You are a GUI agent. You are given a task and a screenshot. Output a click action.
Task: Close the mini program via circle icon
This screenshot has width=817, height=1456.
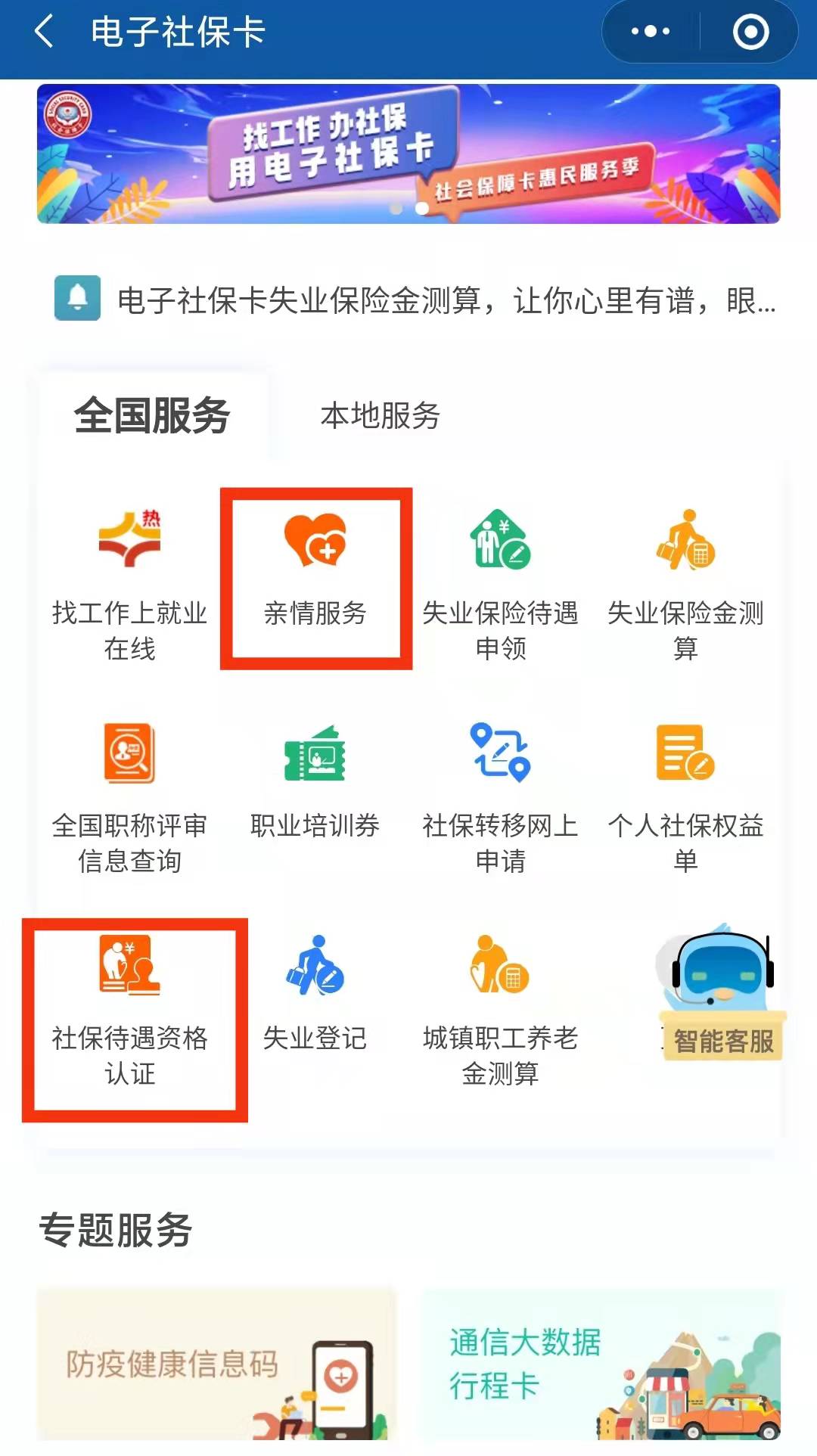(750, 32)
